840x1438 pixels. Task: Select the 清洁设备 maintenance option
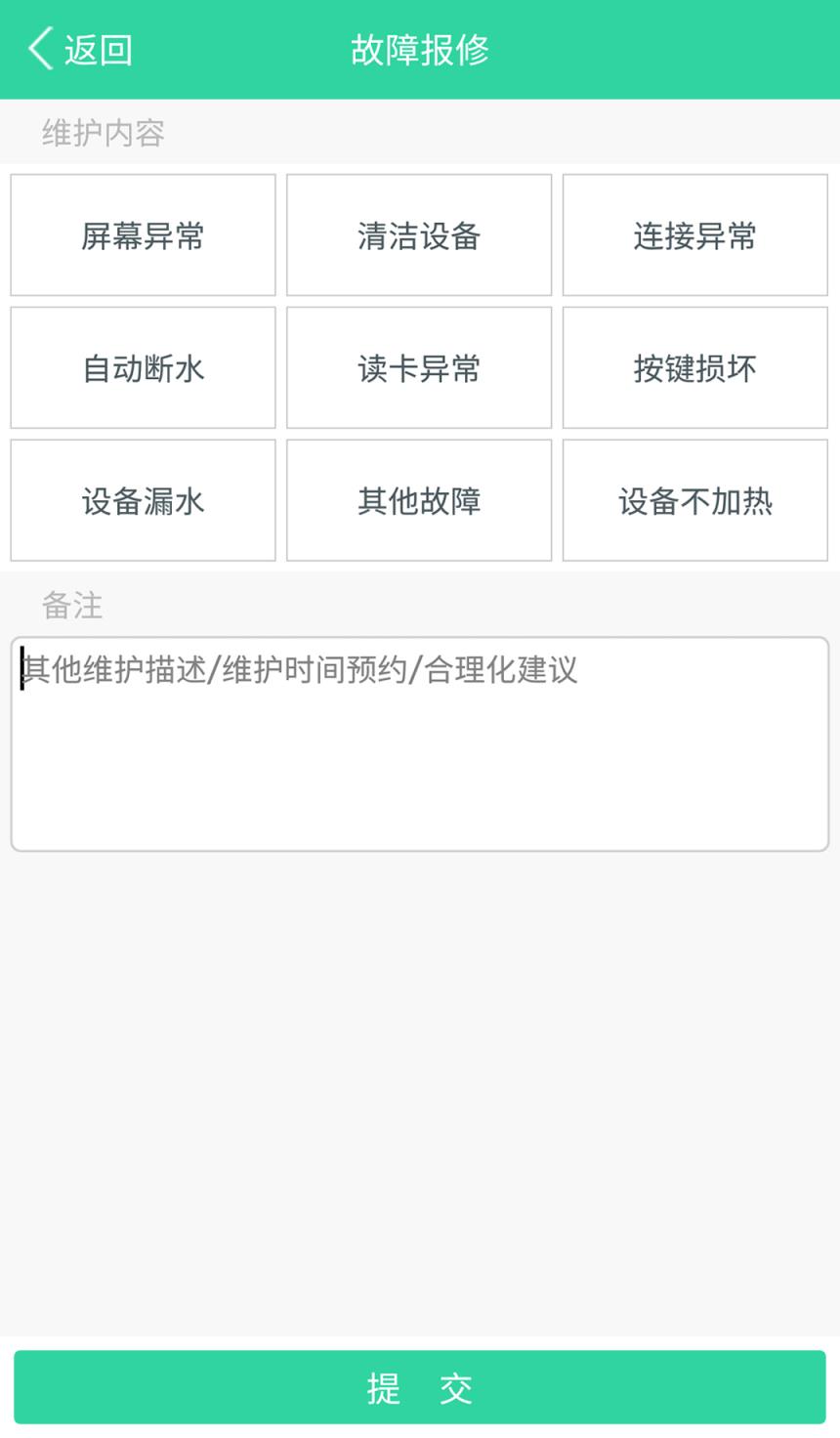(x=418, y=234)
